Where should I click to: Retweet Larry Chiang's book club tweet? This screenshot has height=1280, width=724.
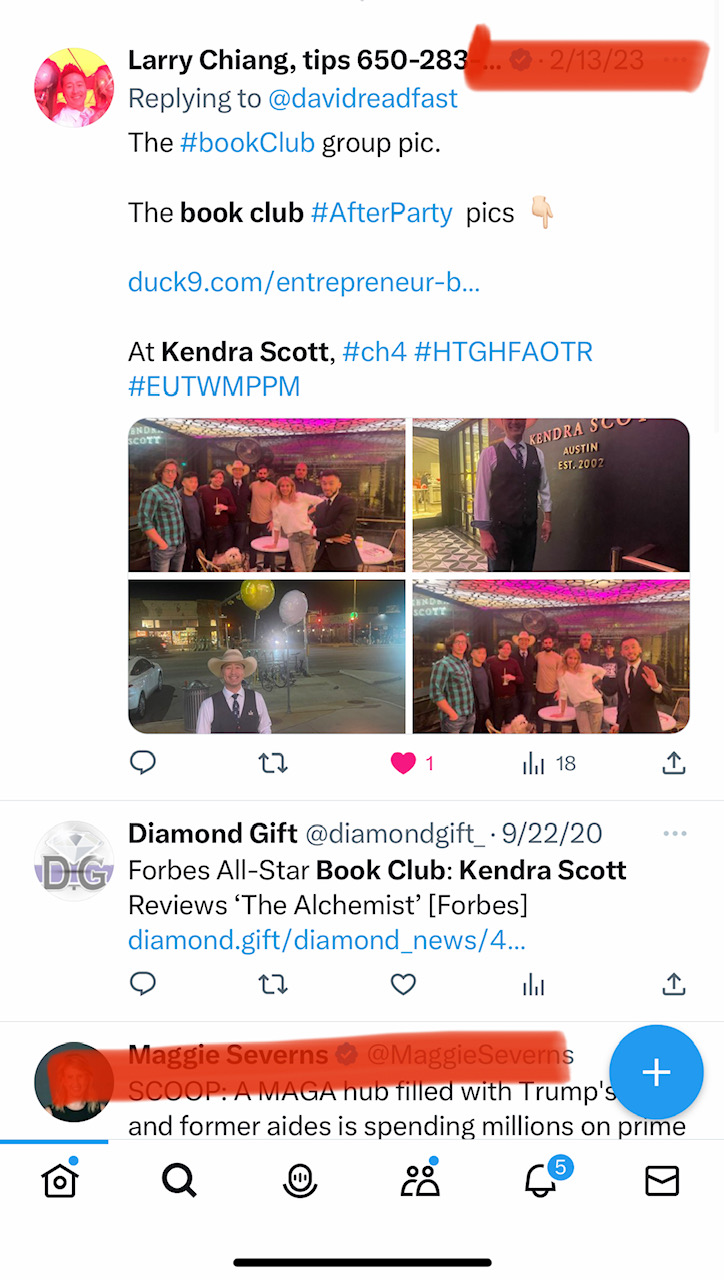(273, 764)
